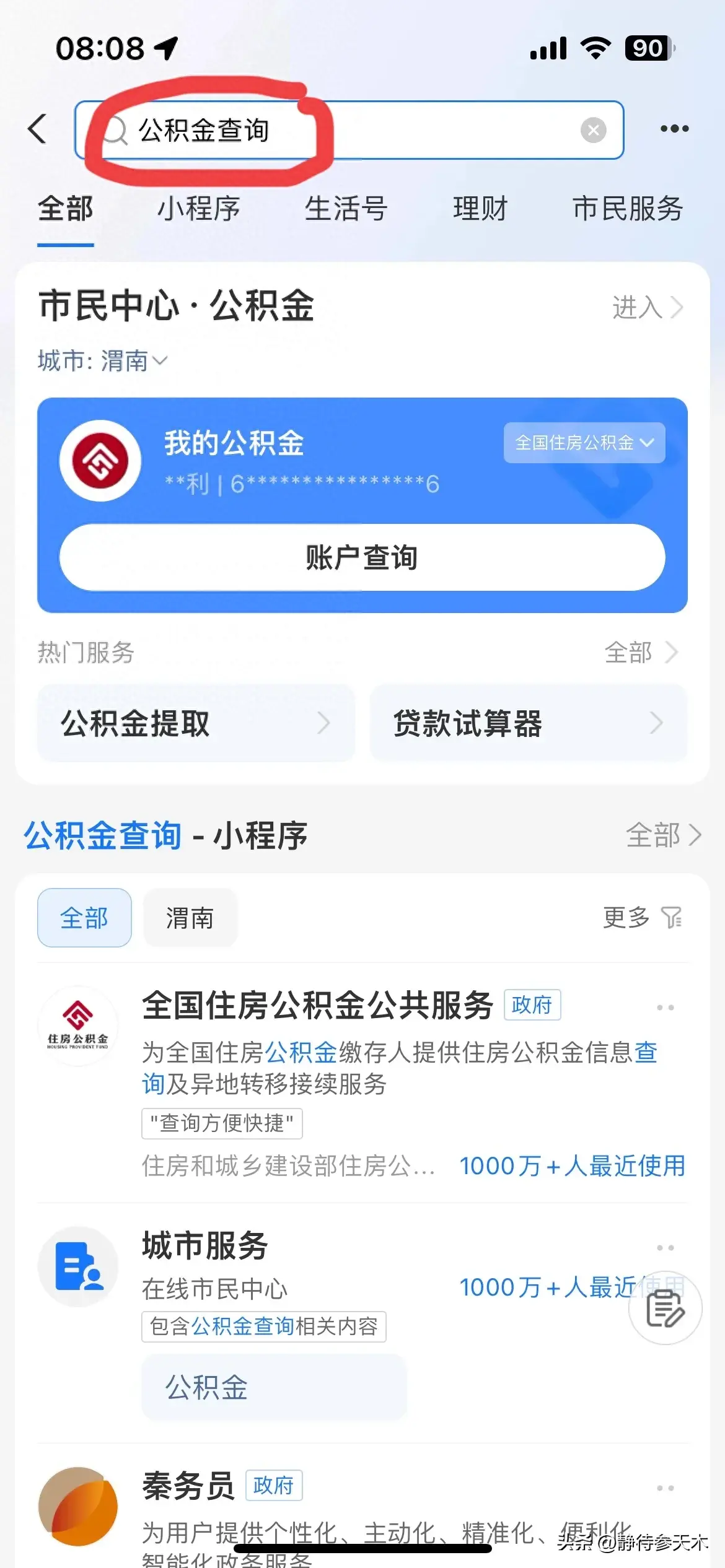Select the 渭南 filter chip
Viewport: 725px width, 1568px height.
190,918
